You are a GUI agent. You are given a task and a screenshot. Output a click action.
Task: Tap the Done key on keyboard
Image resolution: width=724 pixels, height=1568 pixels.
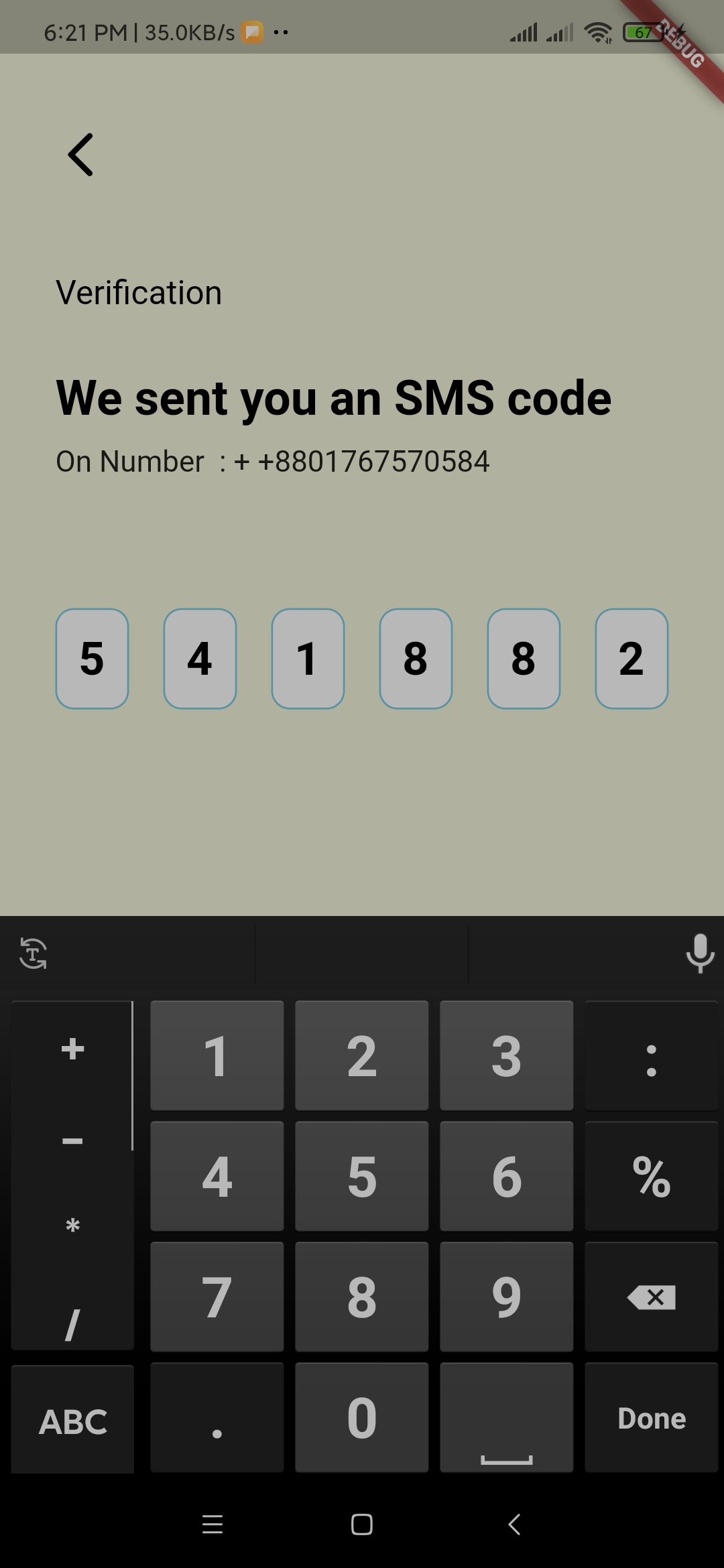[651, 1418]
